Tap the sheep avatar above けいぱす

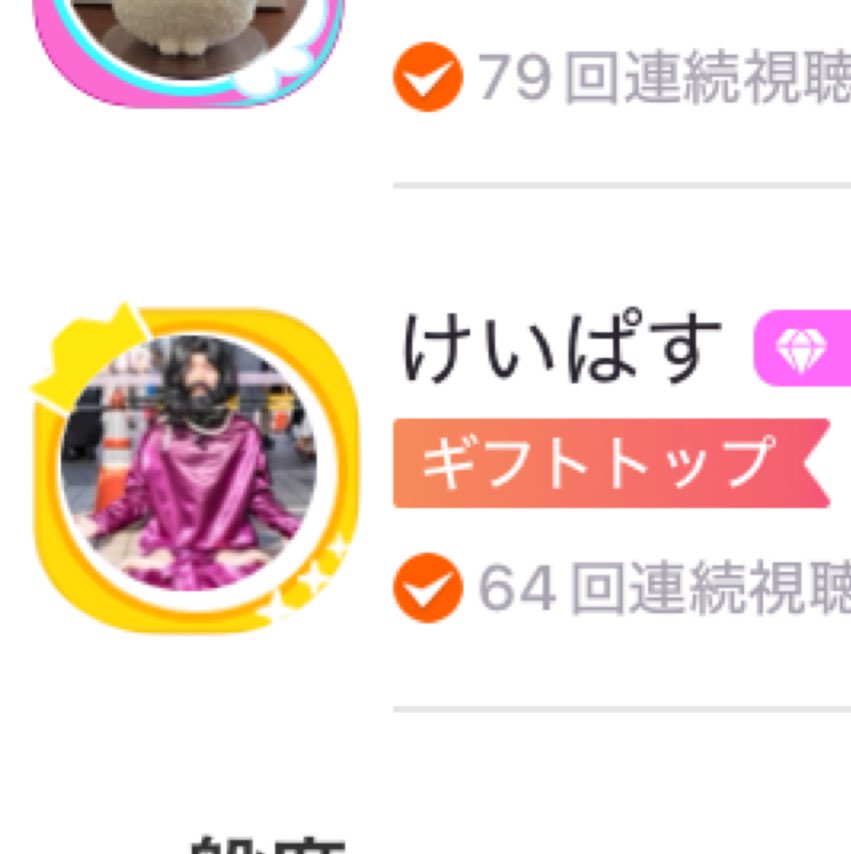(188, 40)
